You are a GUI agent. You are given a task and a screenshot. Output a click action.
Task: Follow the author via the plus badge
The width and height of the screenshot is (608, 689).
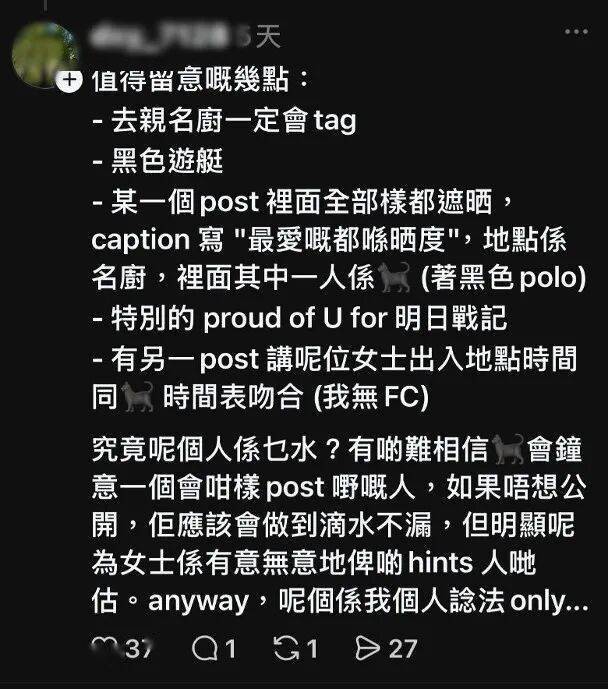tap(68, 81)
